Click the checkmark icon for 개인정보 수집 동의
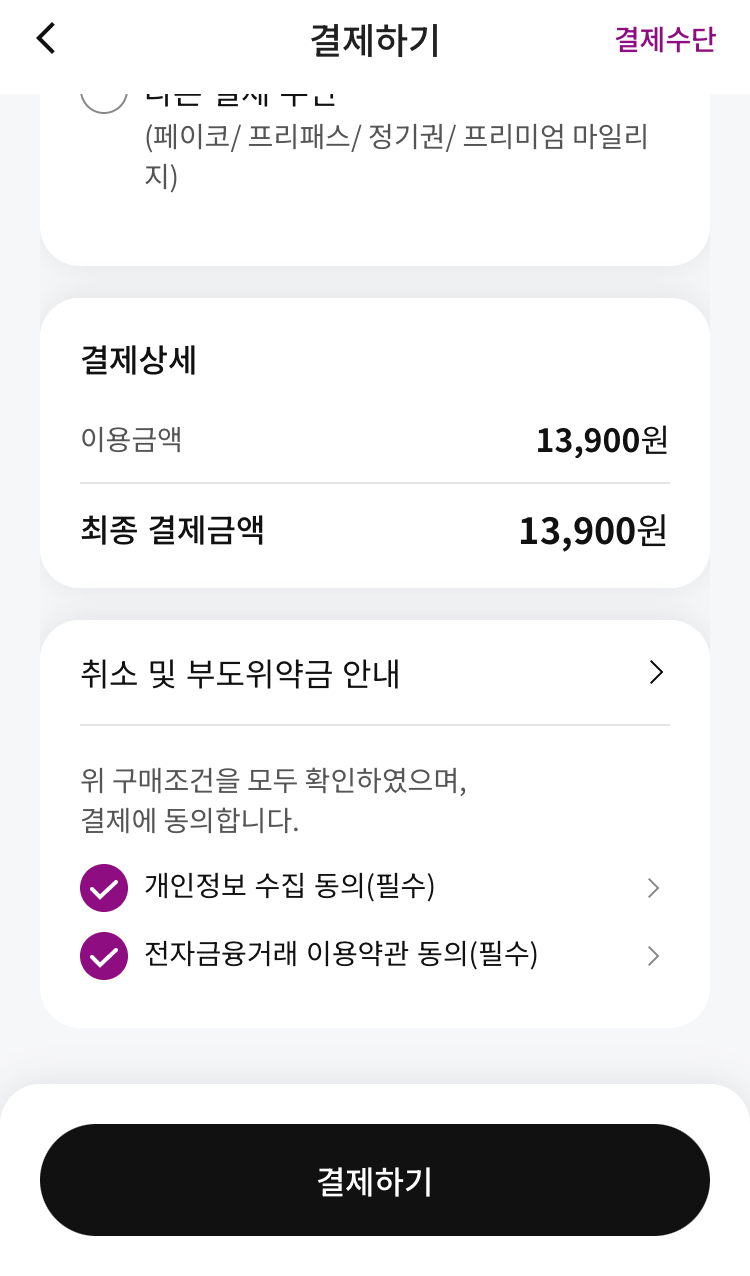The height and width of the screenshot is (1276, 750). click(103, 888)
